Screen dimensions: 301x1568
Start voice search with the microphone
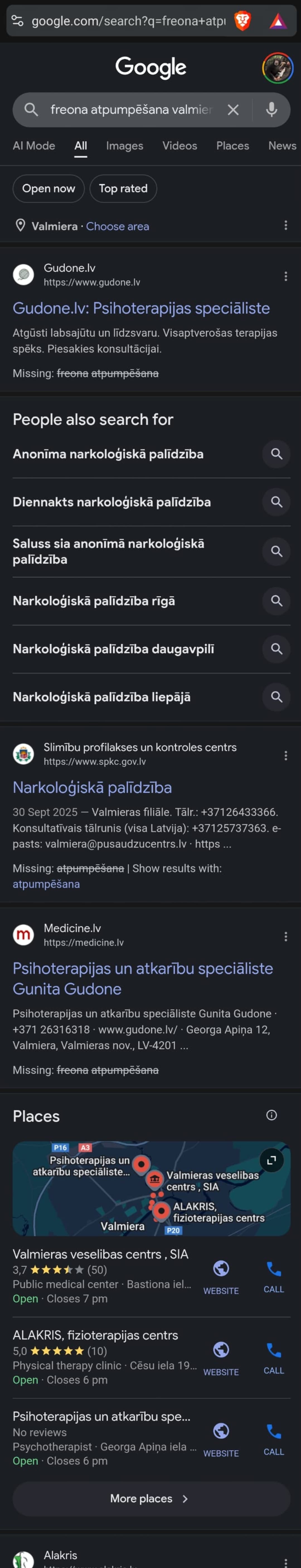click(271, 109)
